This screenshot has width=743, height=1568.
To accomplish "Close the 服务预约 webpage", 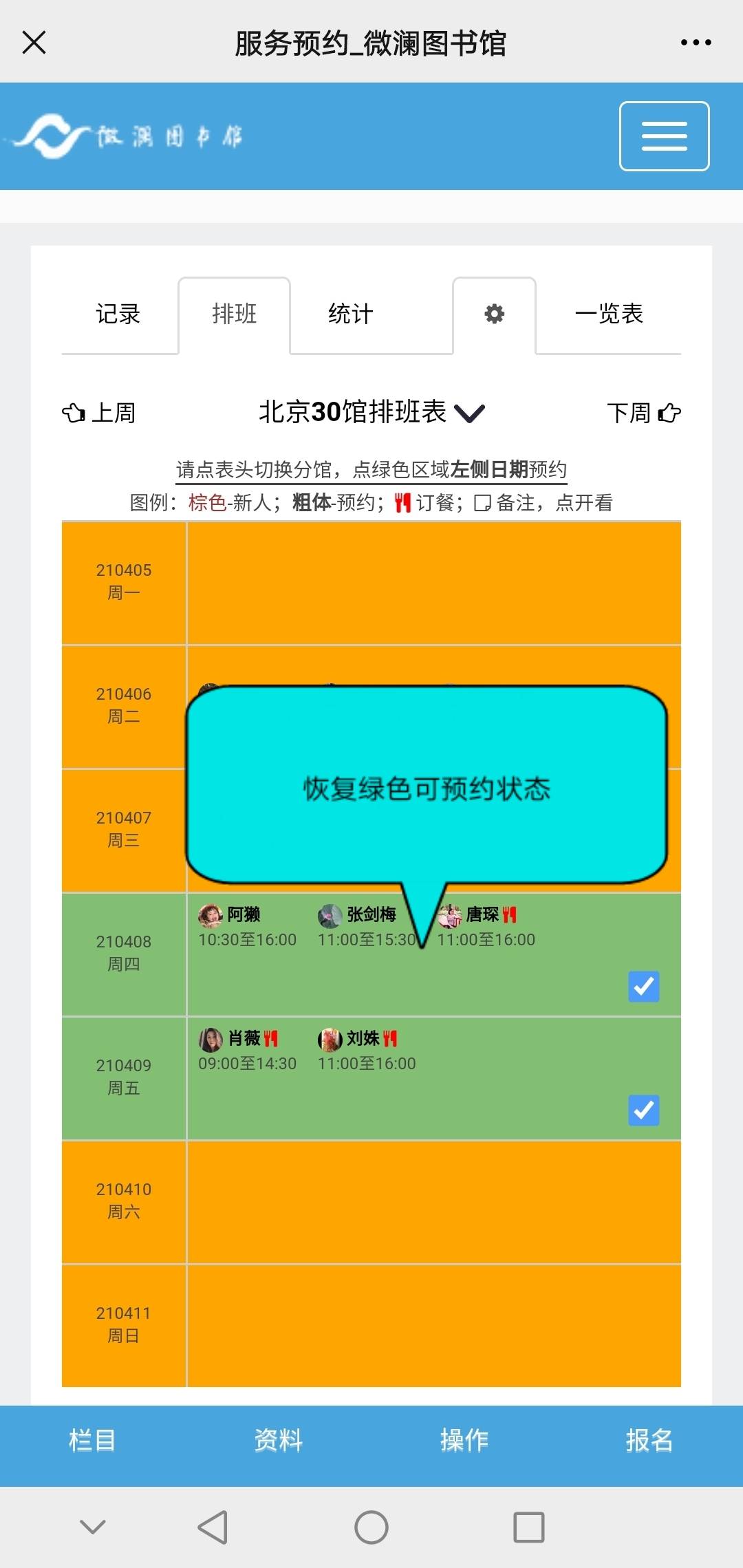I will point(34,43).
